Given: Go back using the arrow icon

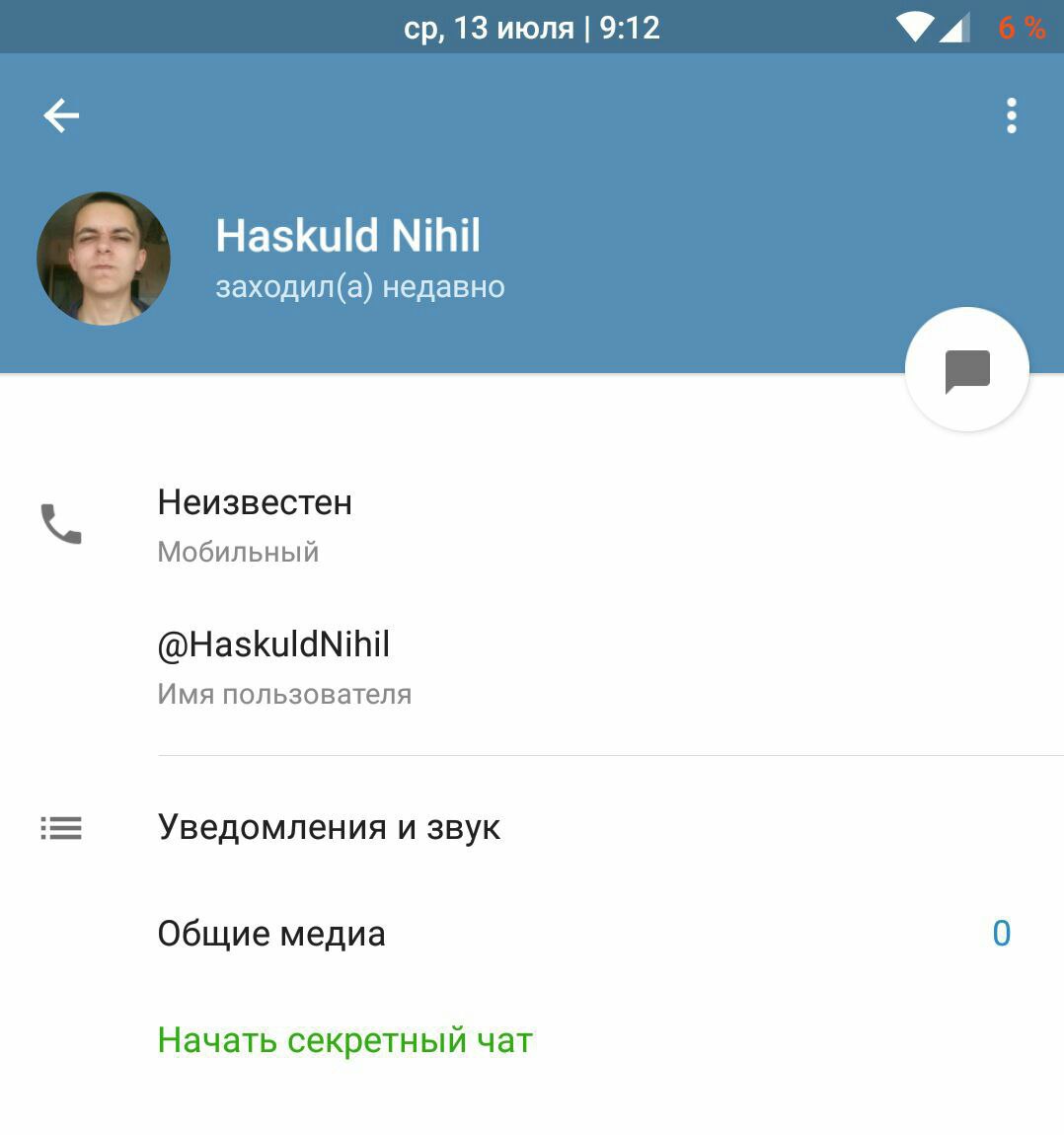Looking at the screenshot, I should [x=61, y=116].
